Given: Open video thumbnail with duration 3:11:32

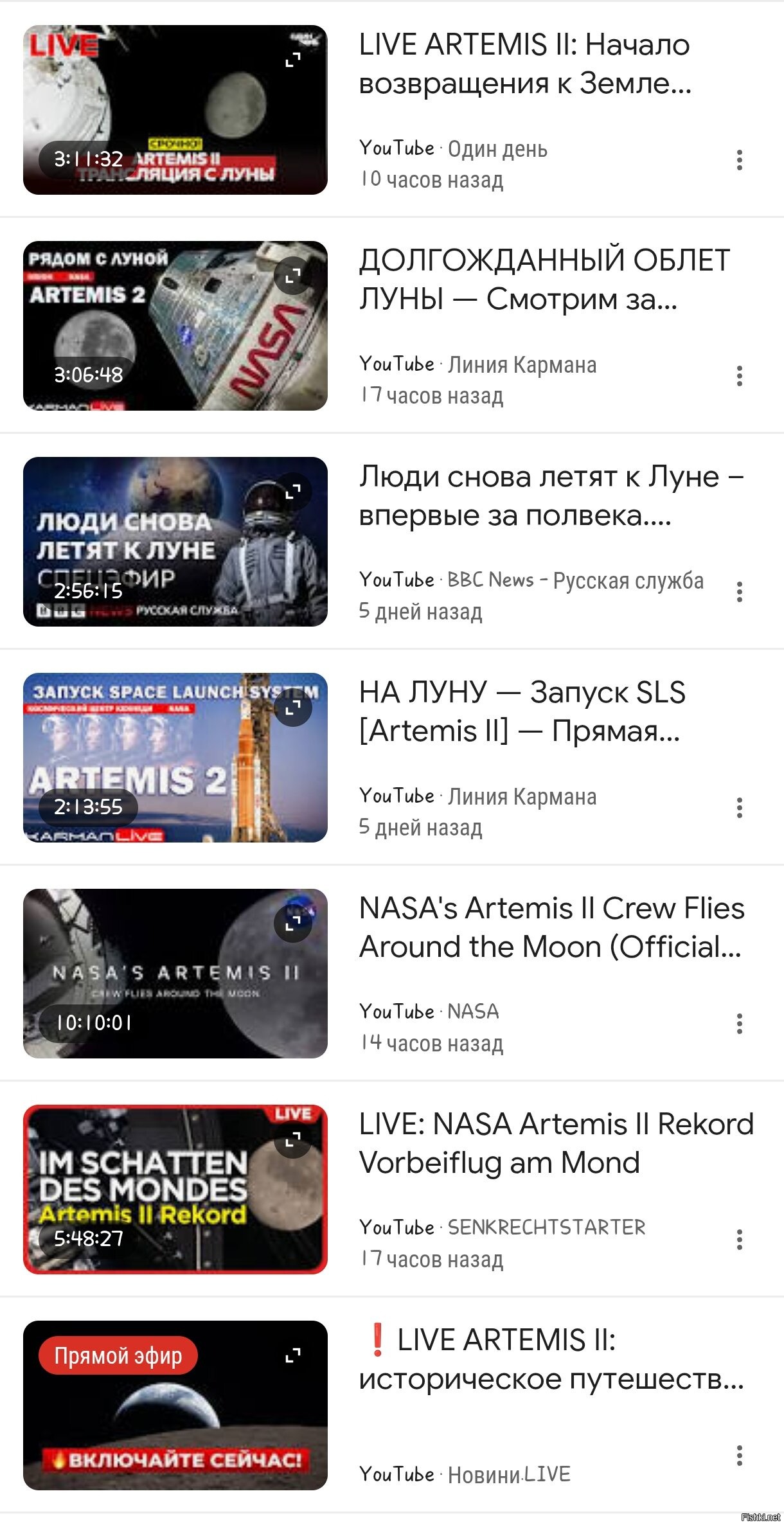Looking at the screenshot, I should pos(175,110).
